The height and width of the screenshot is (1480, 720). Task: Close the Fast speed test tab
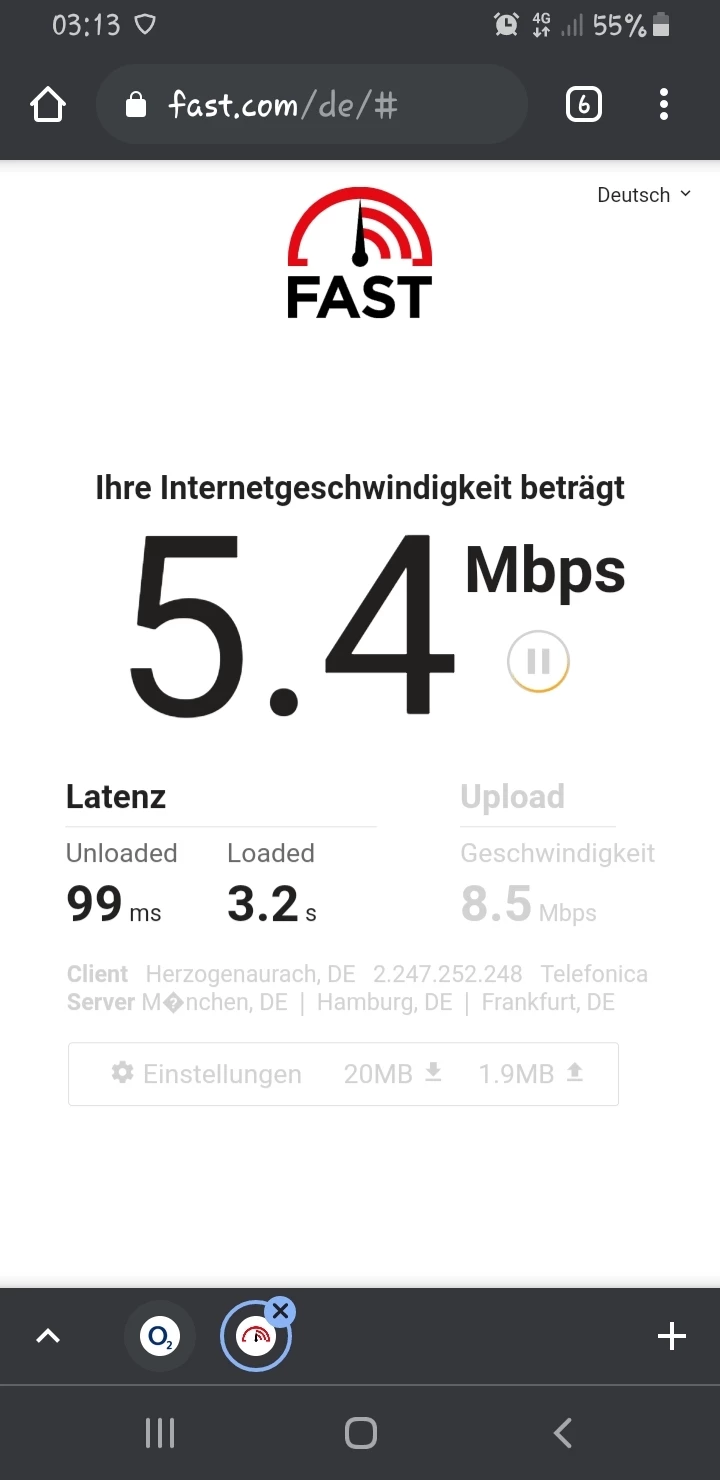pyautogui.click(x=281, y=1311)
